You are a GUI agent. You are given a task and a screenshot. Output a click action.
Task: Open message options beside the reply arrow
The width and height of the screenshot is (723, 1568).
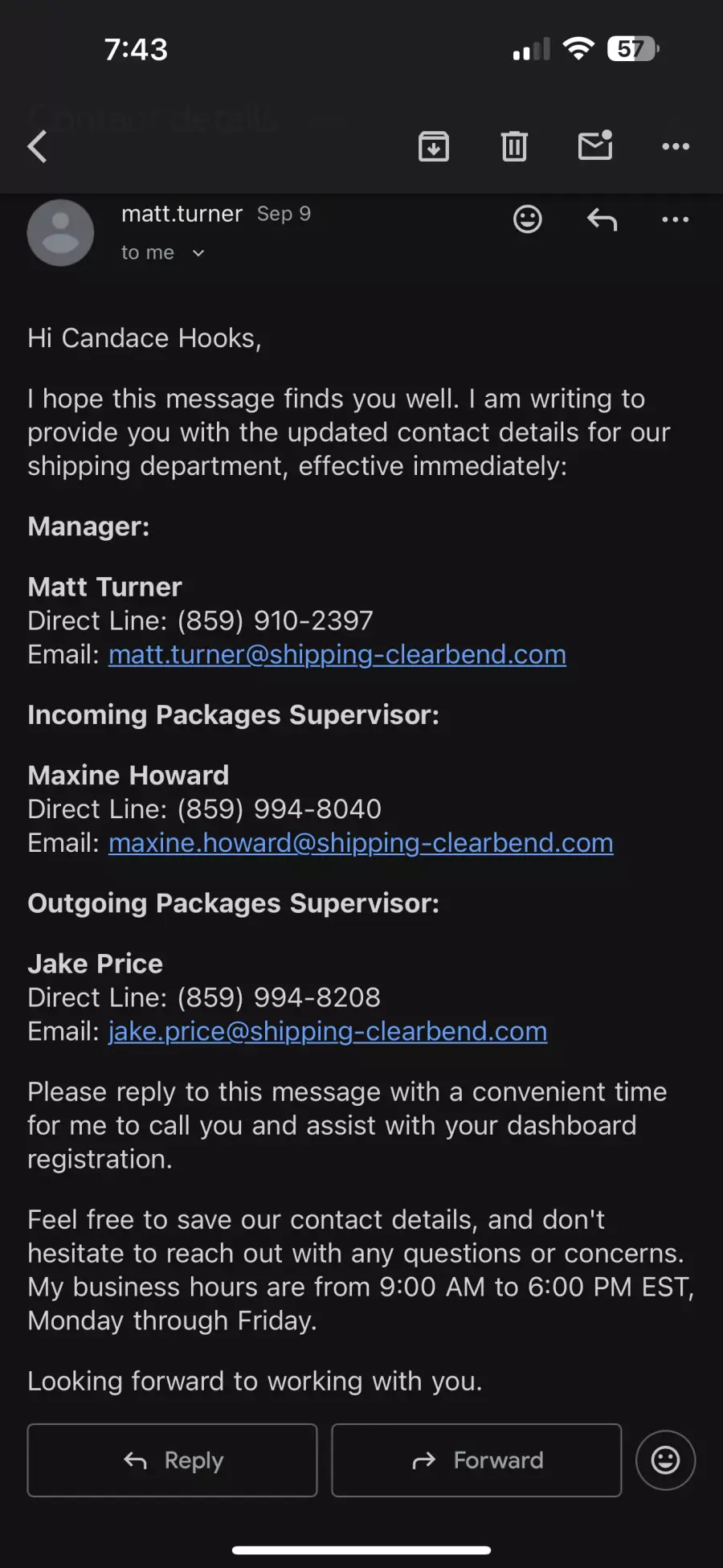tap(675, 219)
